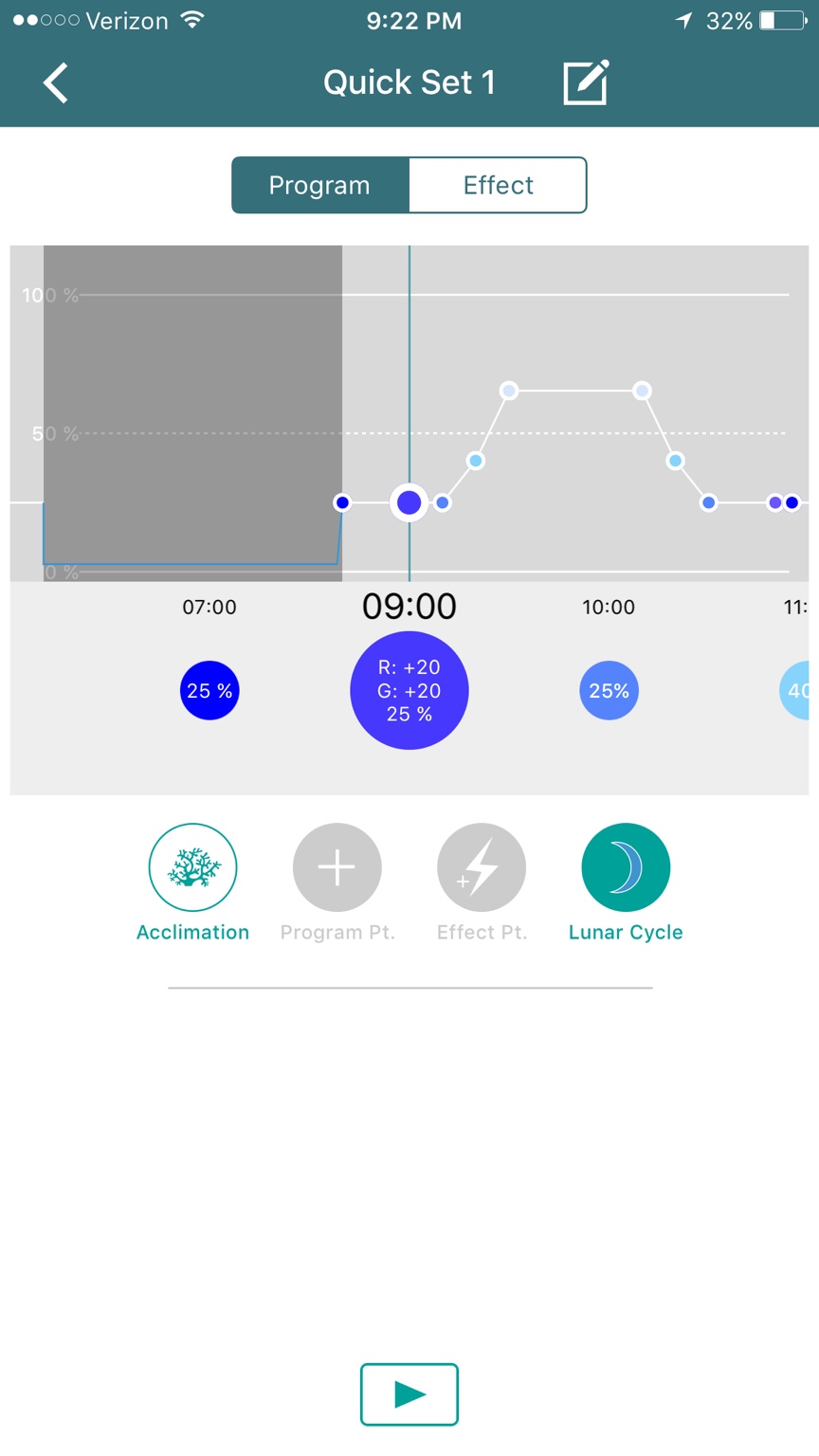Image resolution: width=819 pixels, height=1456 pixels.
Task: Tap the Program Pt. plus icon
Action: (337, 866)
